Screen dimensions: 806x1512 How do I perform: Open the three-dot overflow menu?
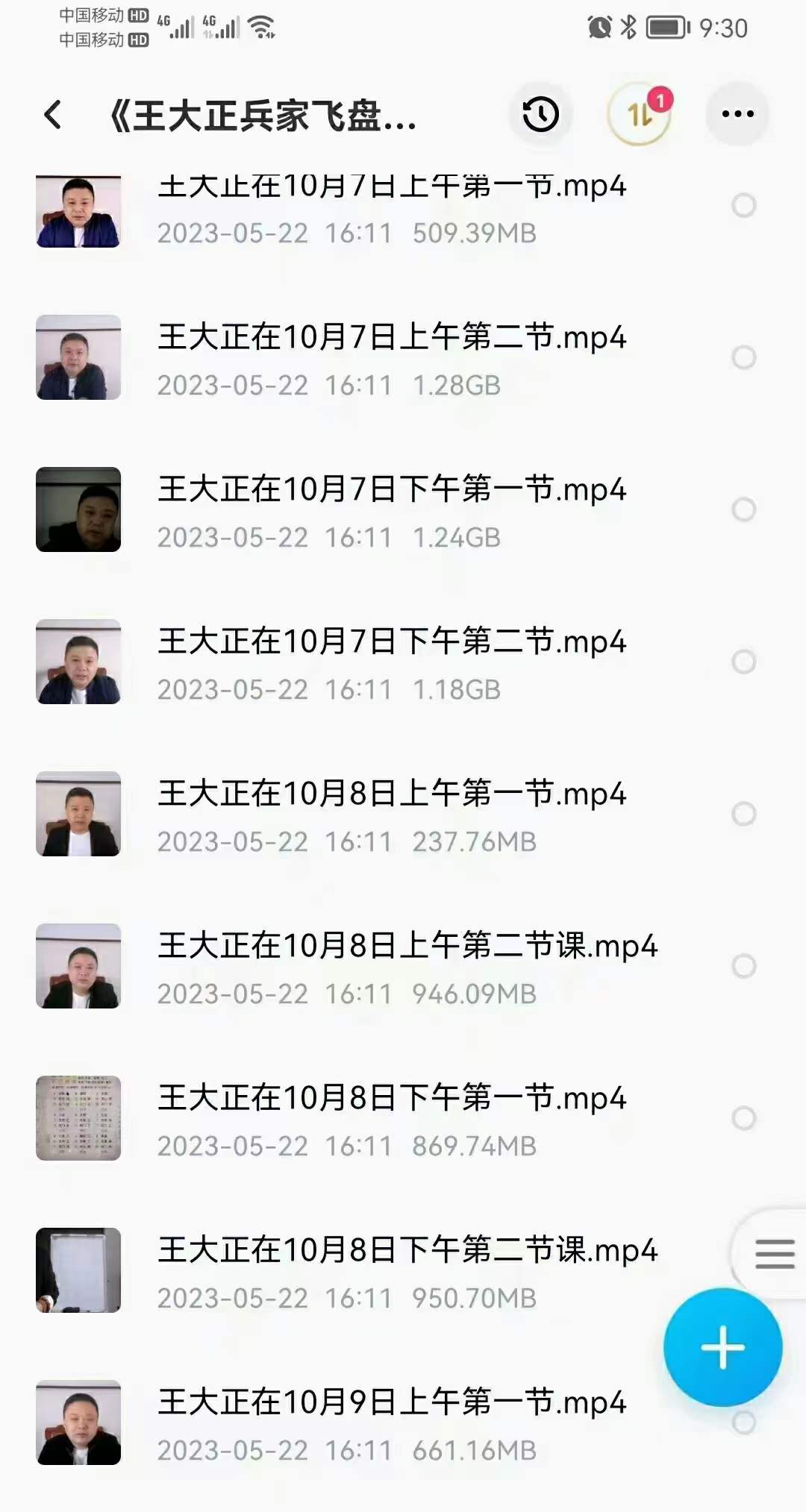737,114
